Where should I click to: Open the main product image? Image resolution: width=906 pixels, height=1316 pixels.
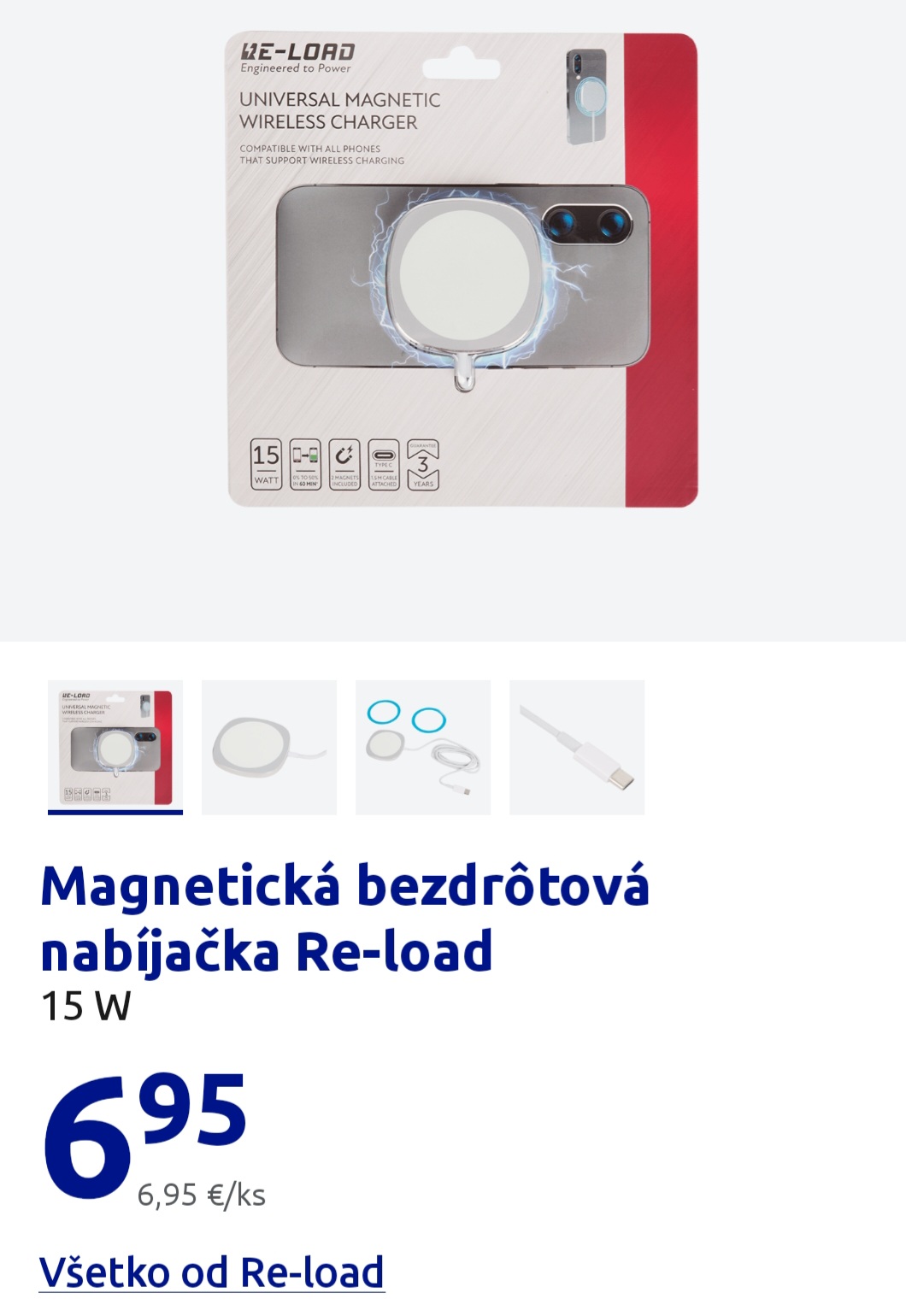(462, 270)
